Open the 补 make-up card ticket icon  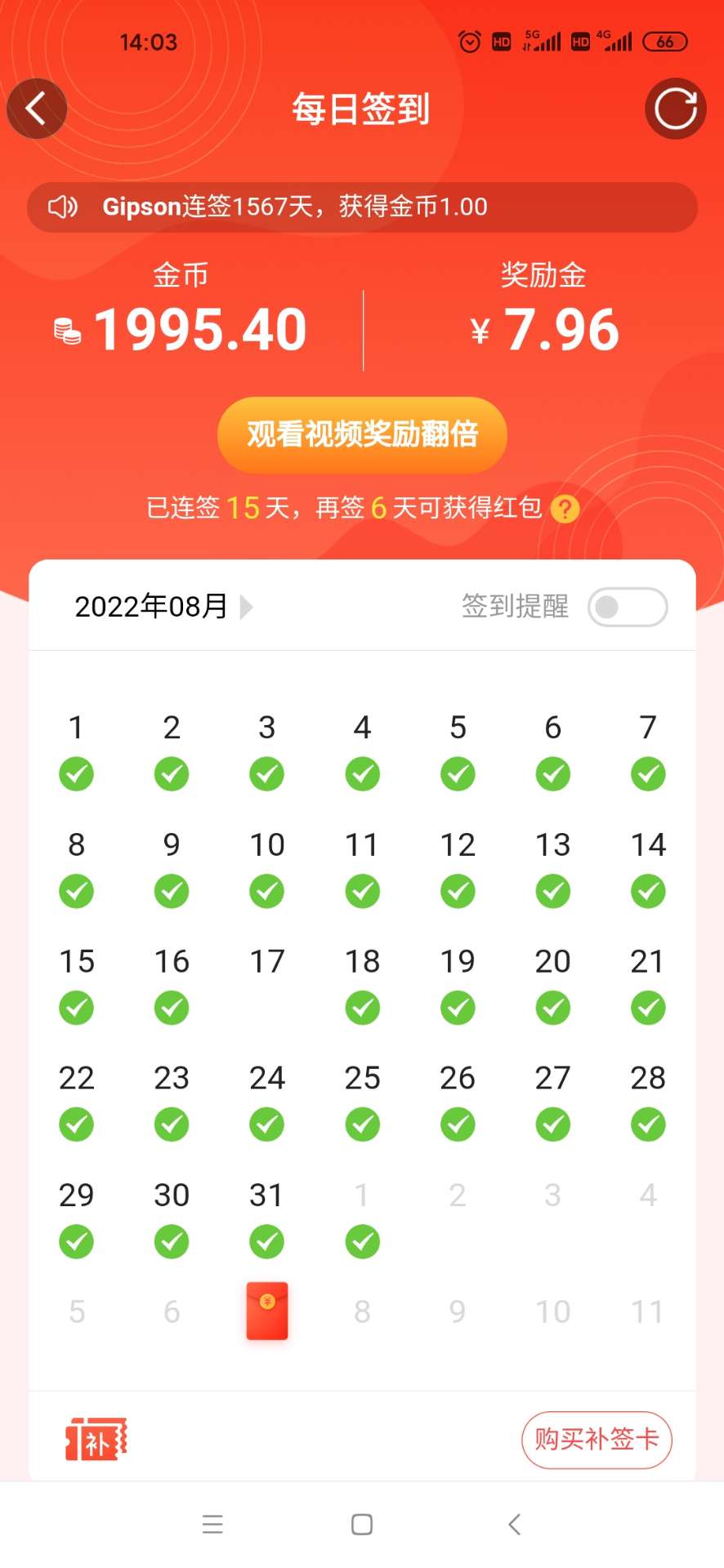(x=96, y=1439)
